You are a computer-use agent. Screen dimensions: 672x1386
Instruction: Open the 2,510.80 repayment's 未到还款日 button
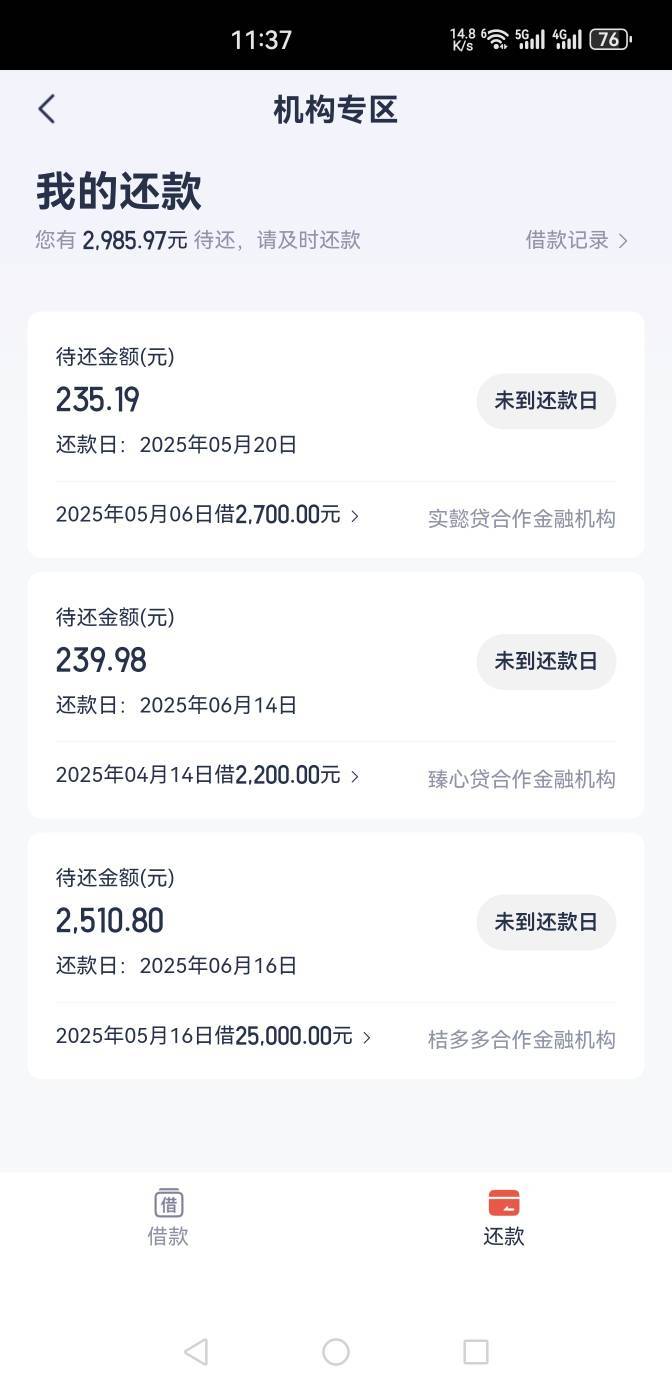(x=546, y=922)
